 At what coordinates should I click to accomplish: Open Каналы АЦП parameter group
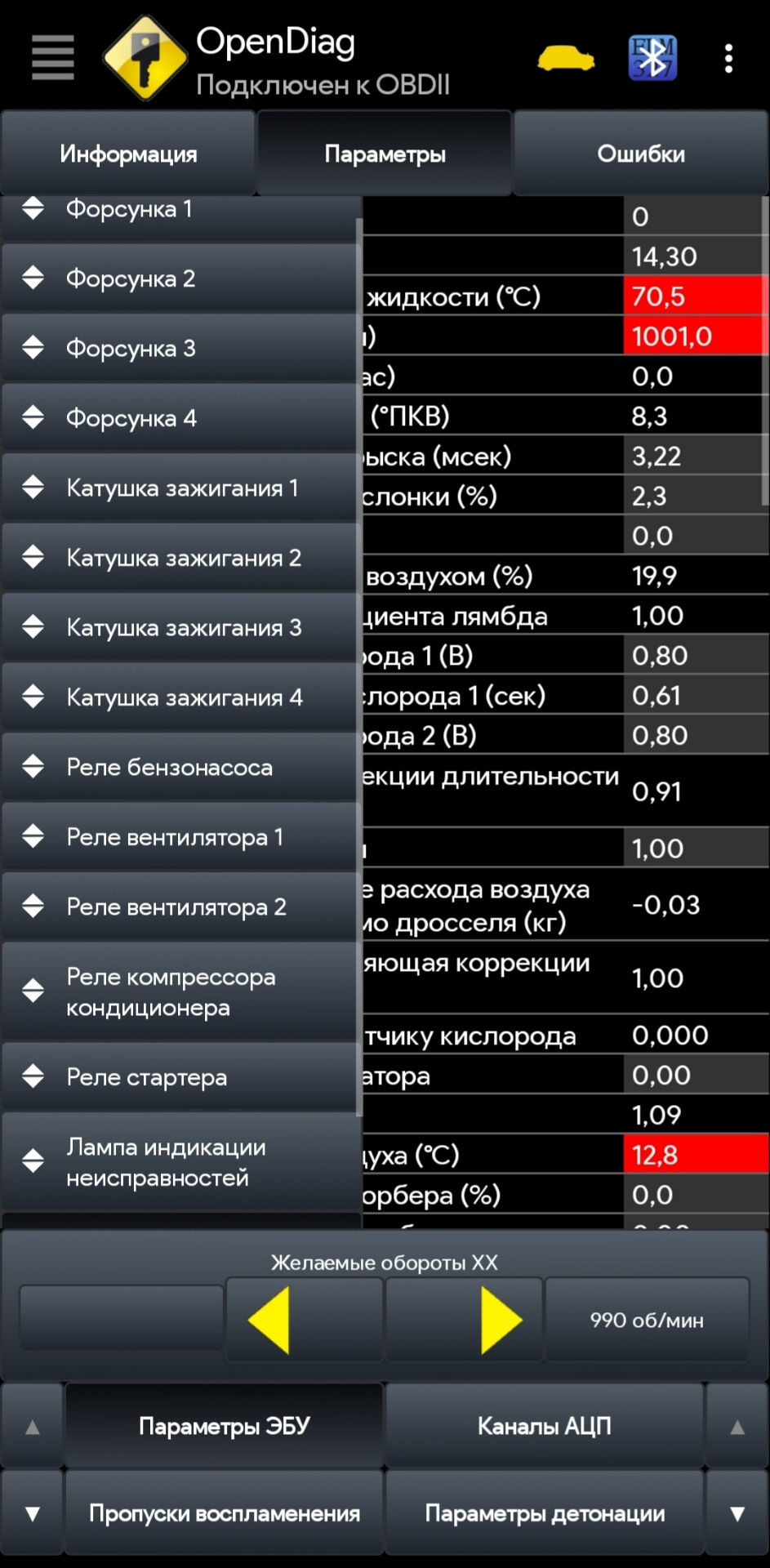point(544,1426)
